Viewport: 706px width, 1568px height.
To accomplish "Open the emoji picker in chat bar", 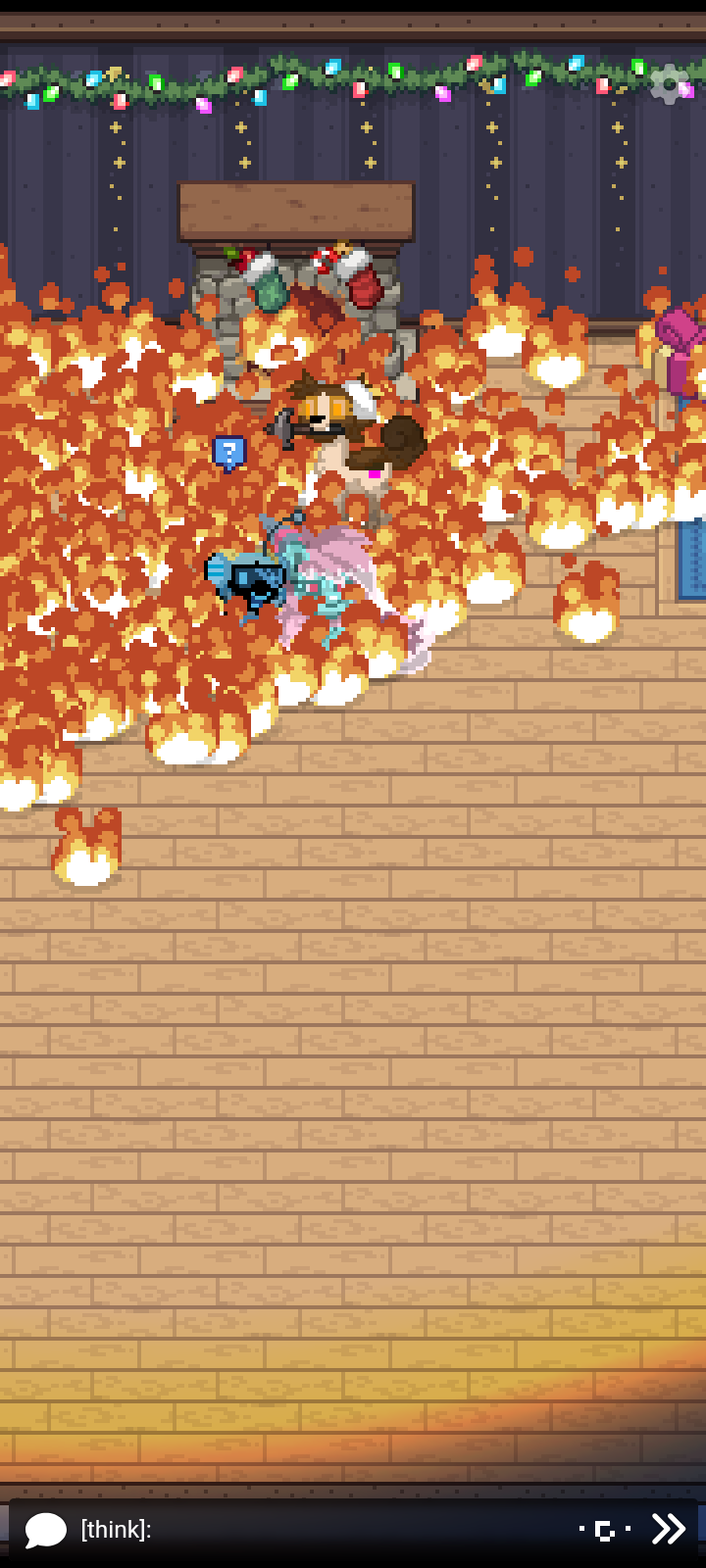I will point(605,1530).
